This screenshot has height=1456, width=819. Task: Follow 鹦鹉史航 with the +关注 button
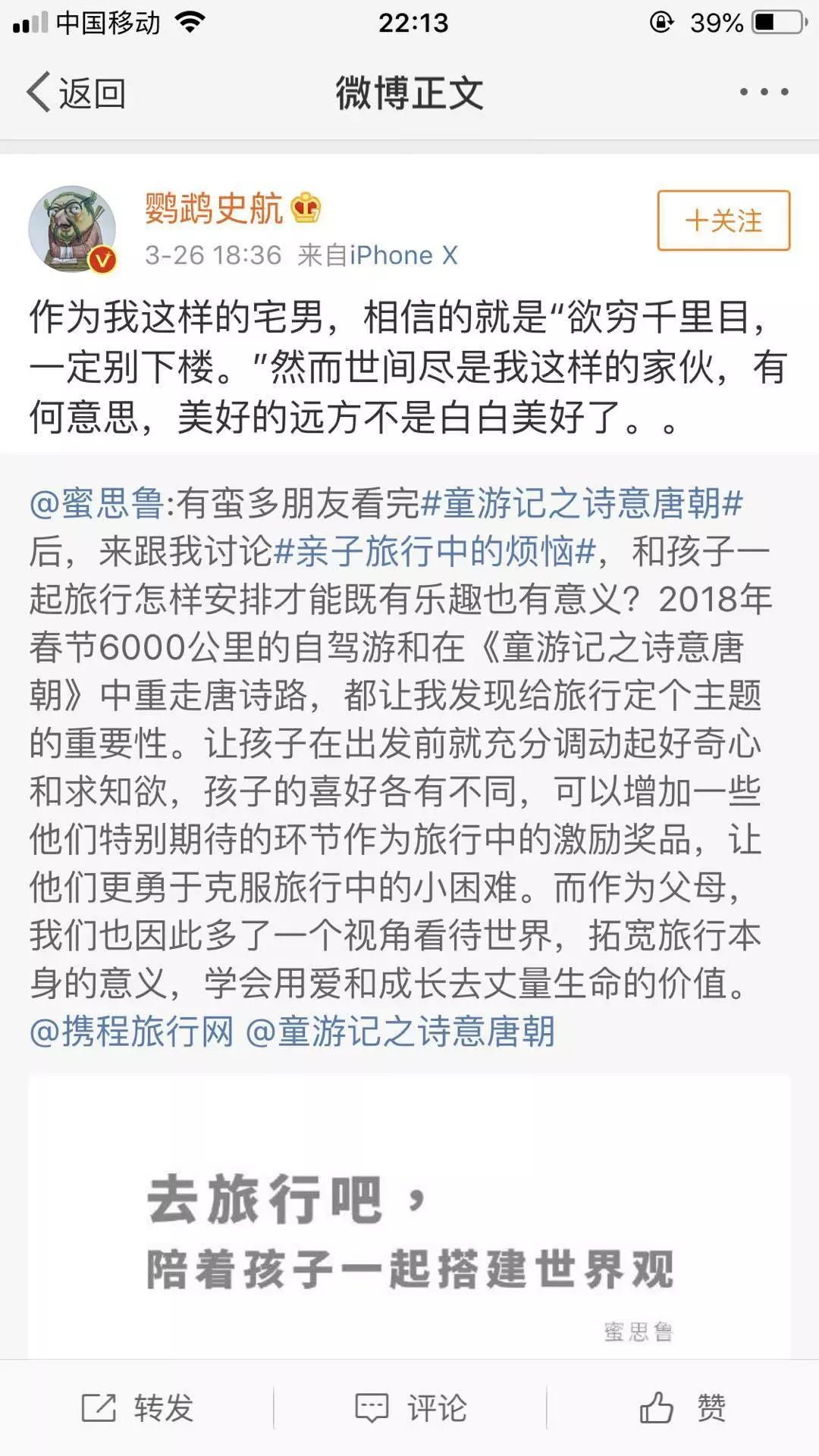pos(723,221)
